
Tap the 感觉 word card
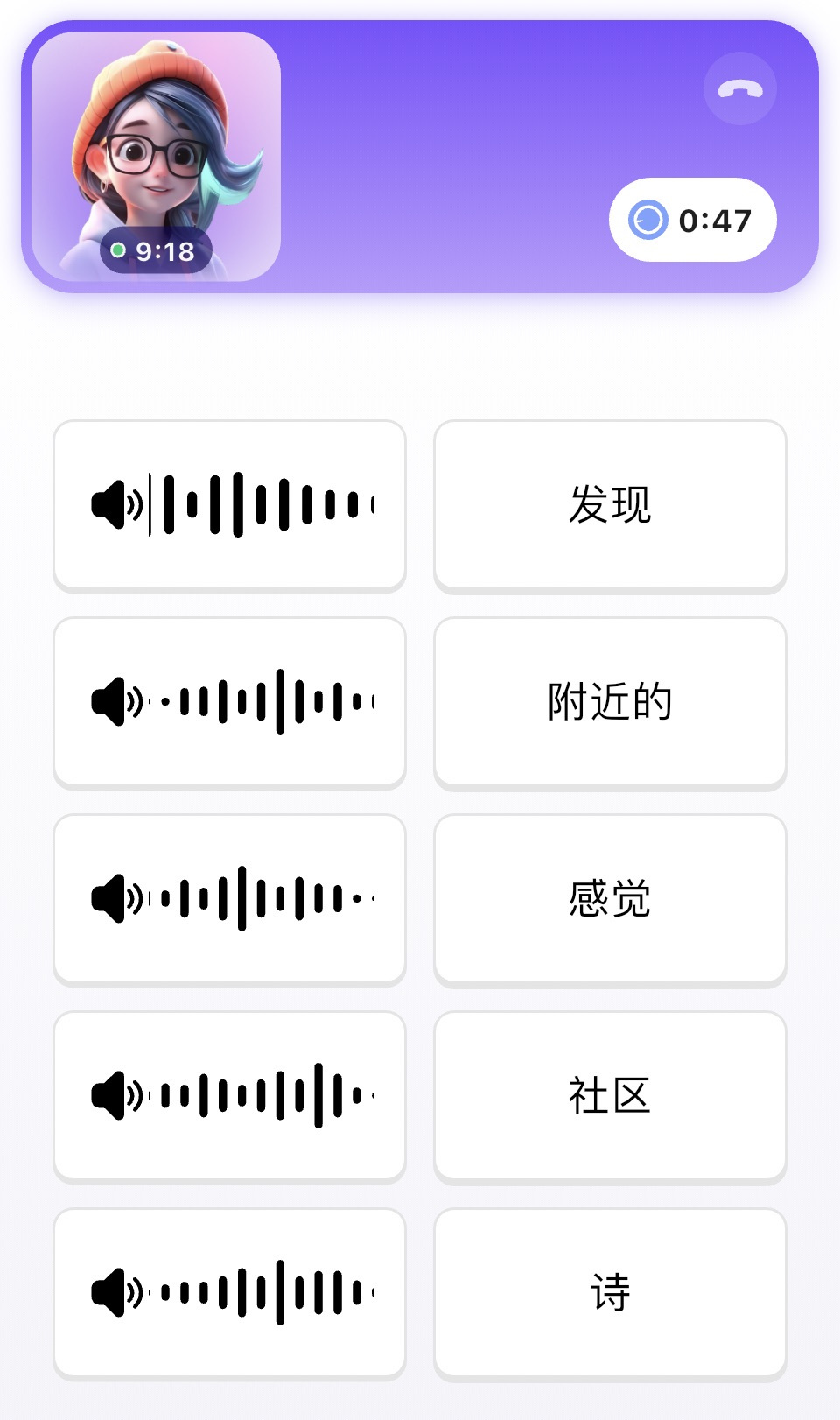[610, 898]
